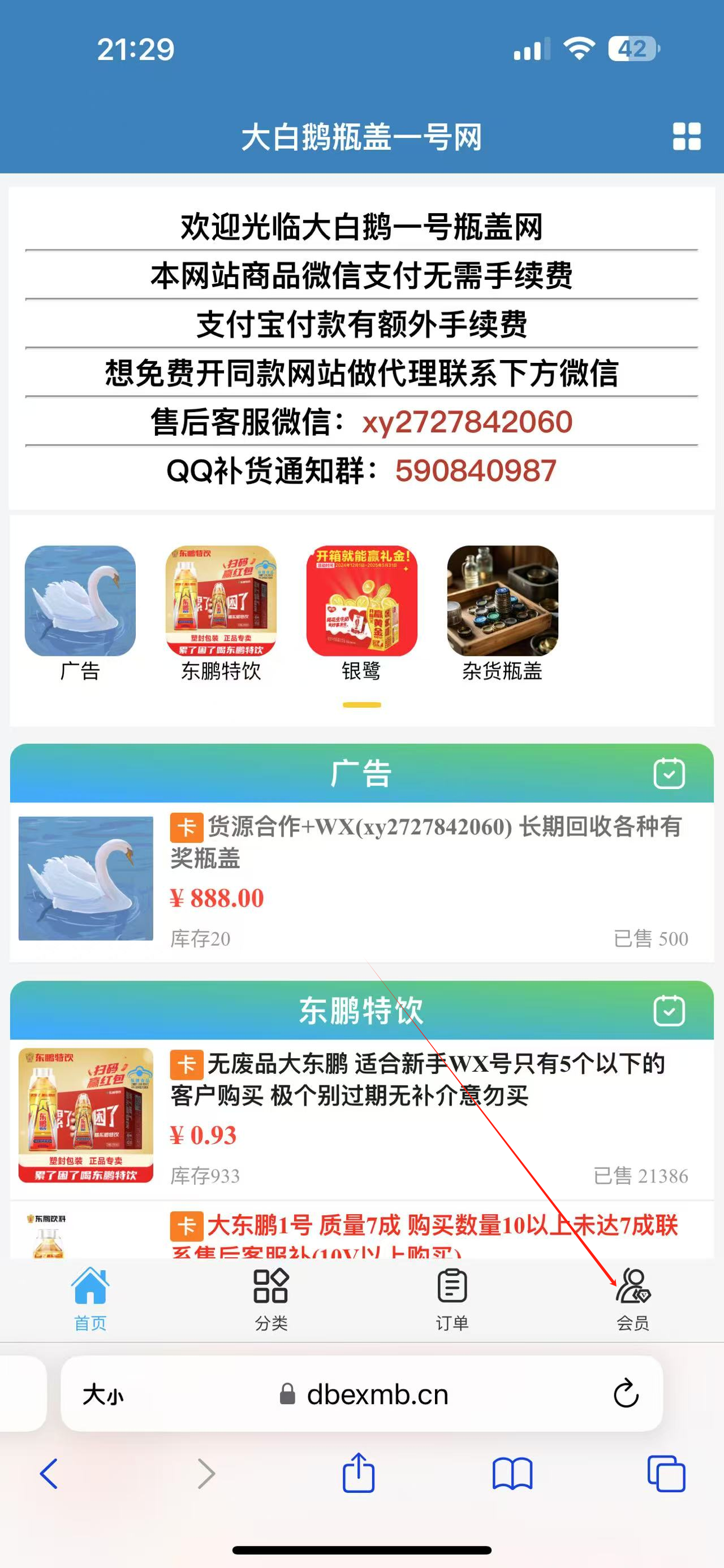The height and width of the screenshot is (1568, 724).
Task: Tap the calendar icon in 东鹏特饮 header
Action: click(669, 1011)
